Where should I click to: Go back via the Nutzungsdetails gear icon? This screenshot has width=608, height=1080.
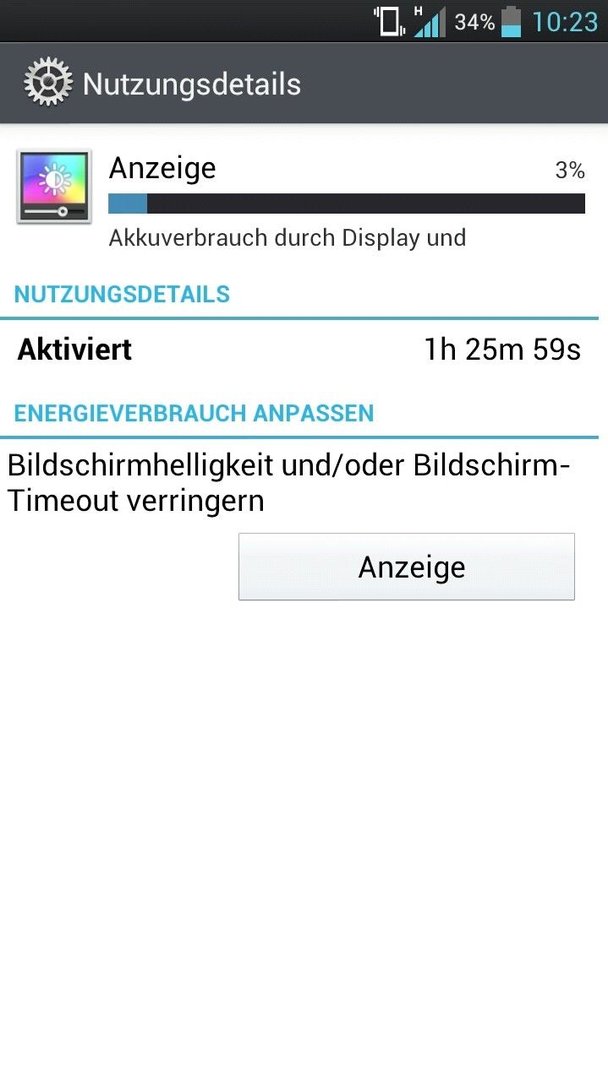pos(48,83)
